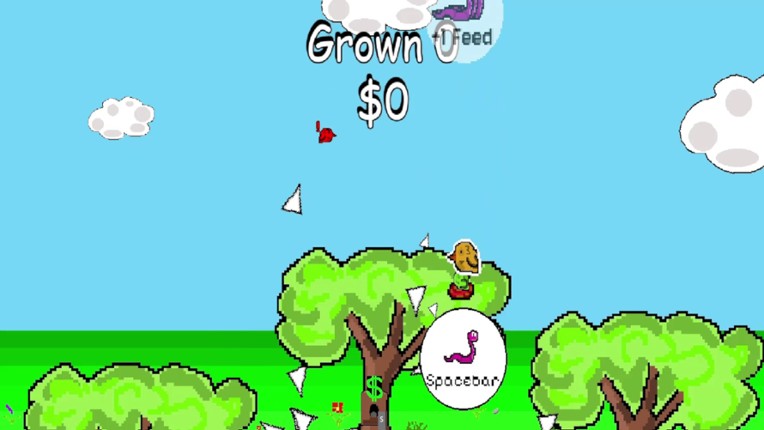Screen dimensions: 764x430
Task: Tap the Spacebar worm feed bubble
Action: 463,360
